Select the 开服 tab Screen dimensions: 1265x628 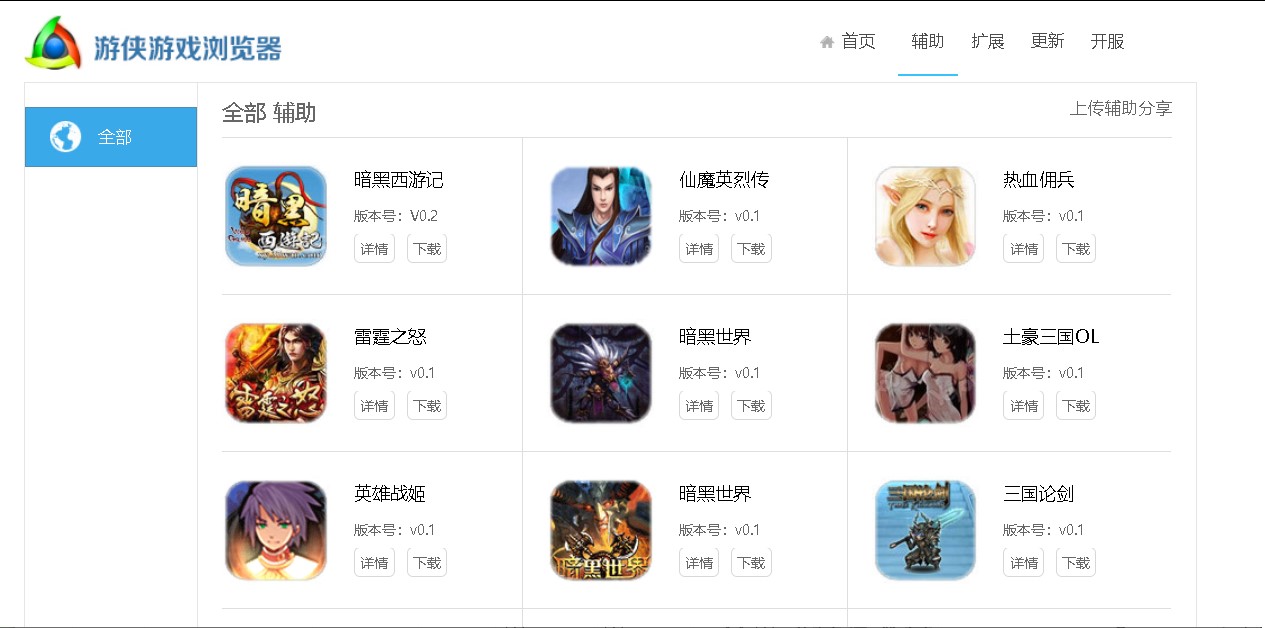point(1107,41)
